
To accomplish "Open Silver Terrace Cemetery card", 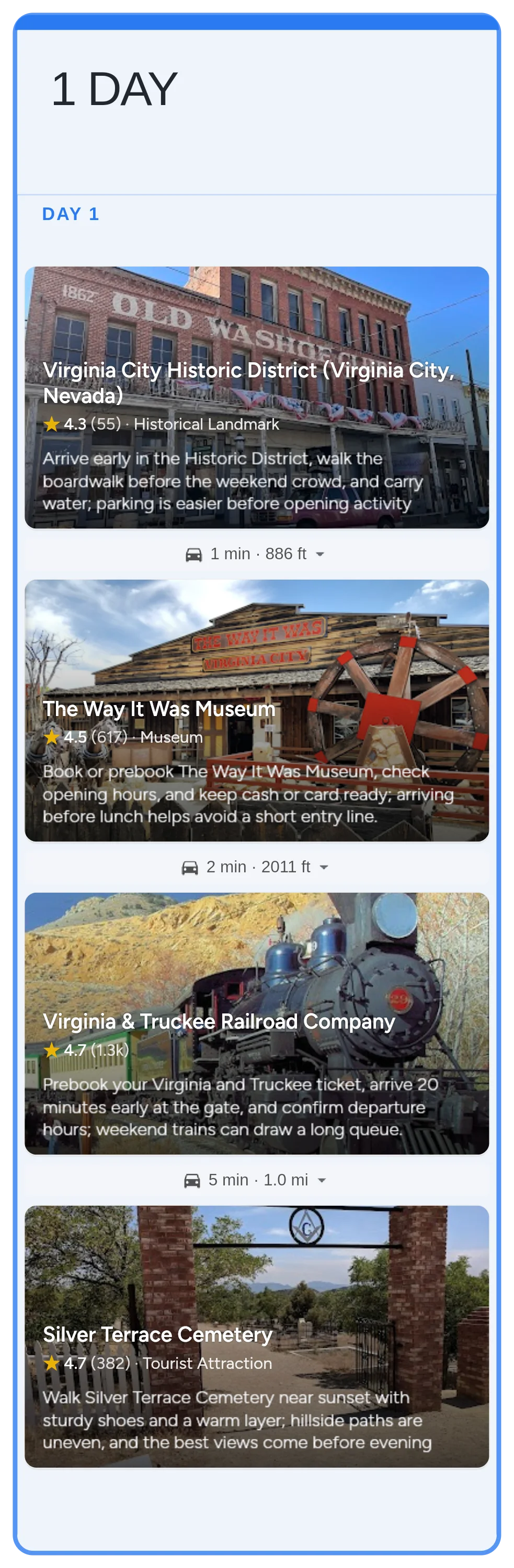I will 256,1335.
